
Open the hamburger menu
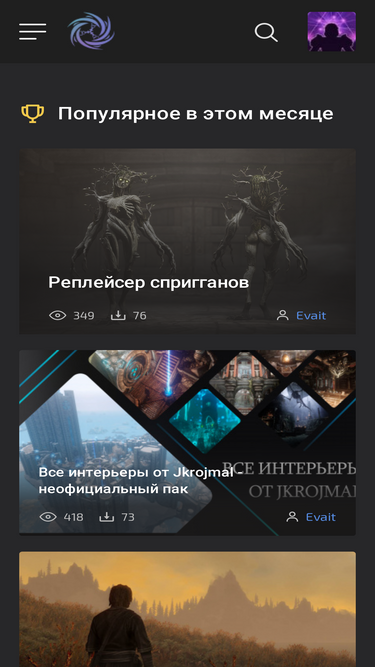tap(33, 32)
